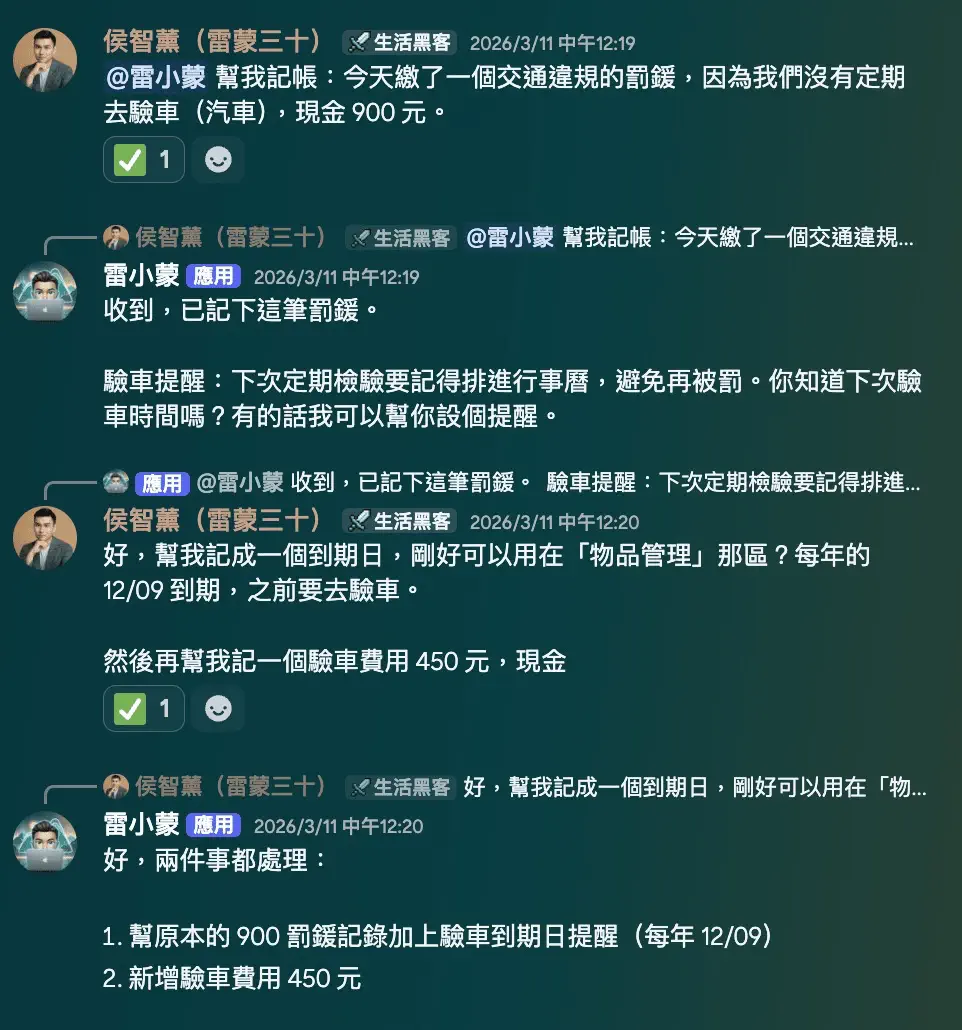Toggle the checkmark reaction under the 900 元 fine message
The image size is (962, 1030).
(143, 160)
